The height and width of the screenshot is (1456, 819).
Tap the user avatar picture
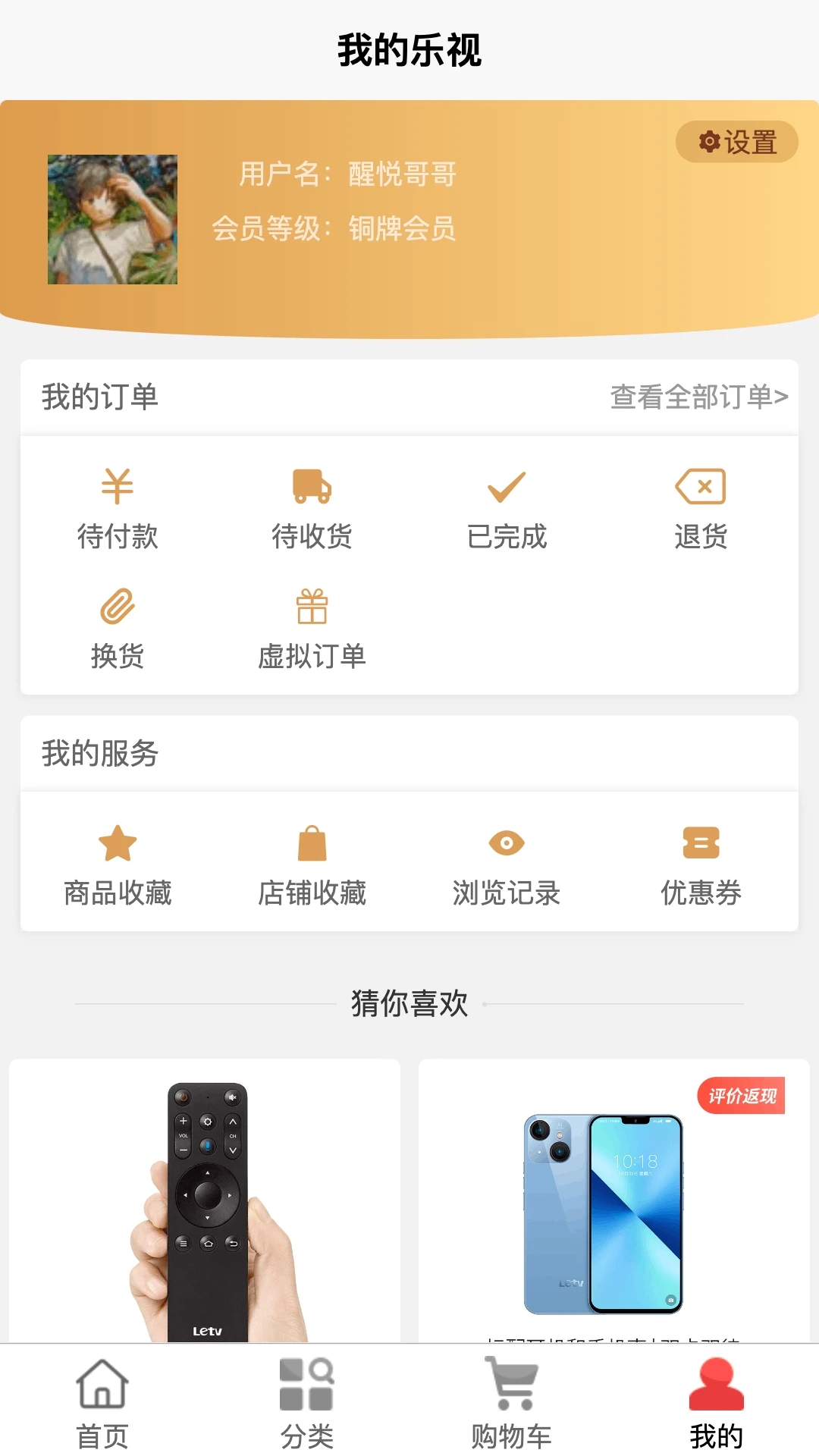click(111, 220)
